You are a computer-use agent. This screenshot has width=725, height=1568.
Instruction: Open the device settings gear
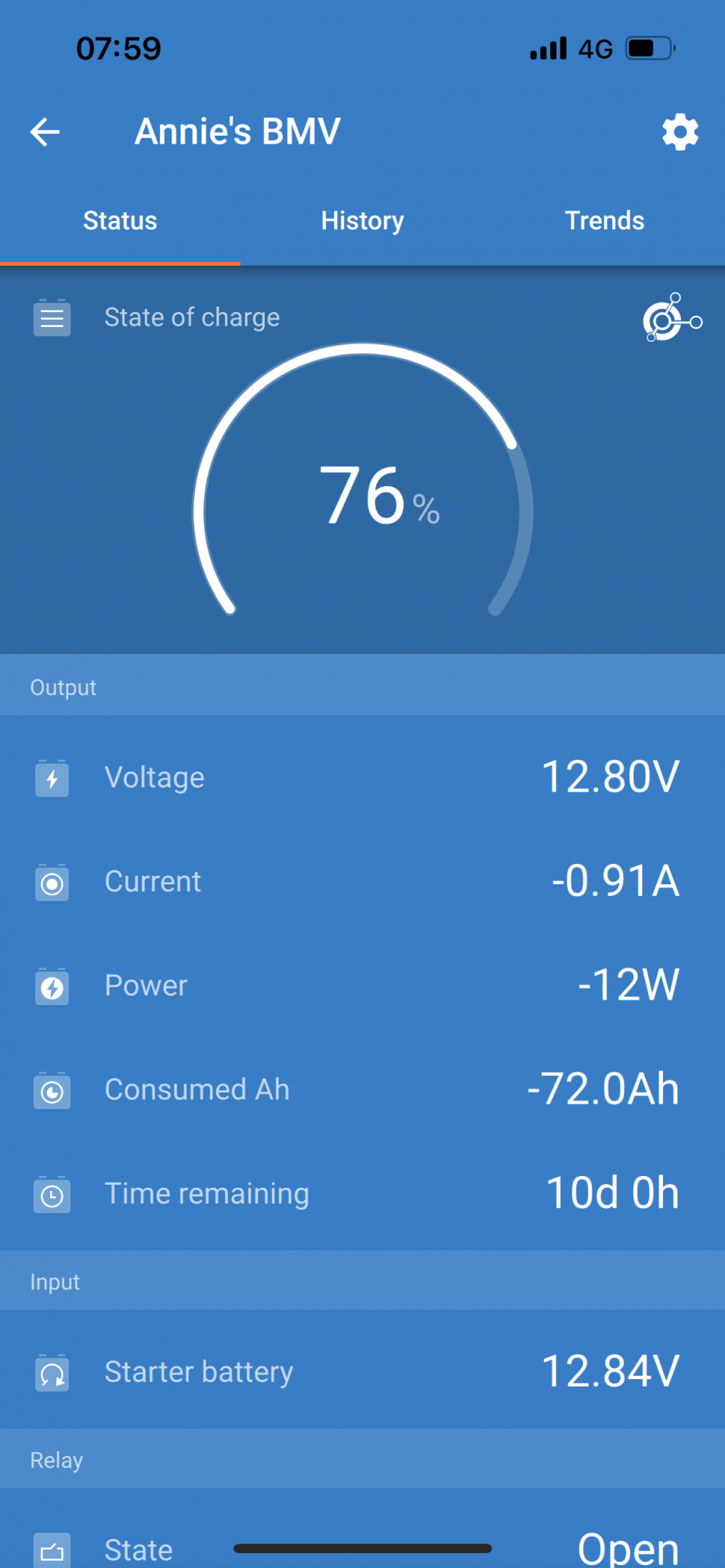coord(680,132)
